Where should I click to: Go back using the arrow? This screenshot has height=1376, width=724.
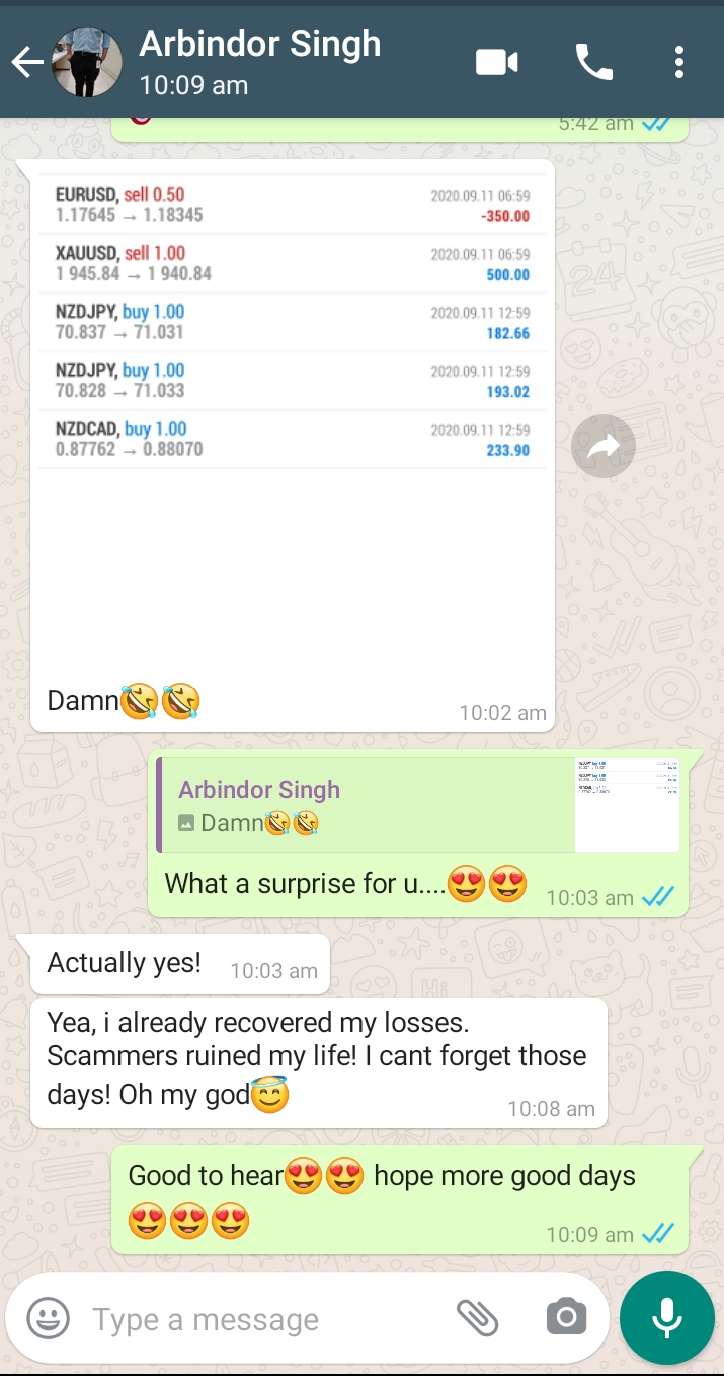pos(27,63)
